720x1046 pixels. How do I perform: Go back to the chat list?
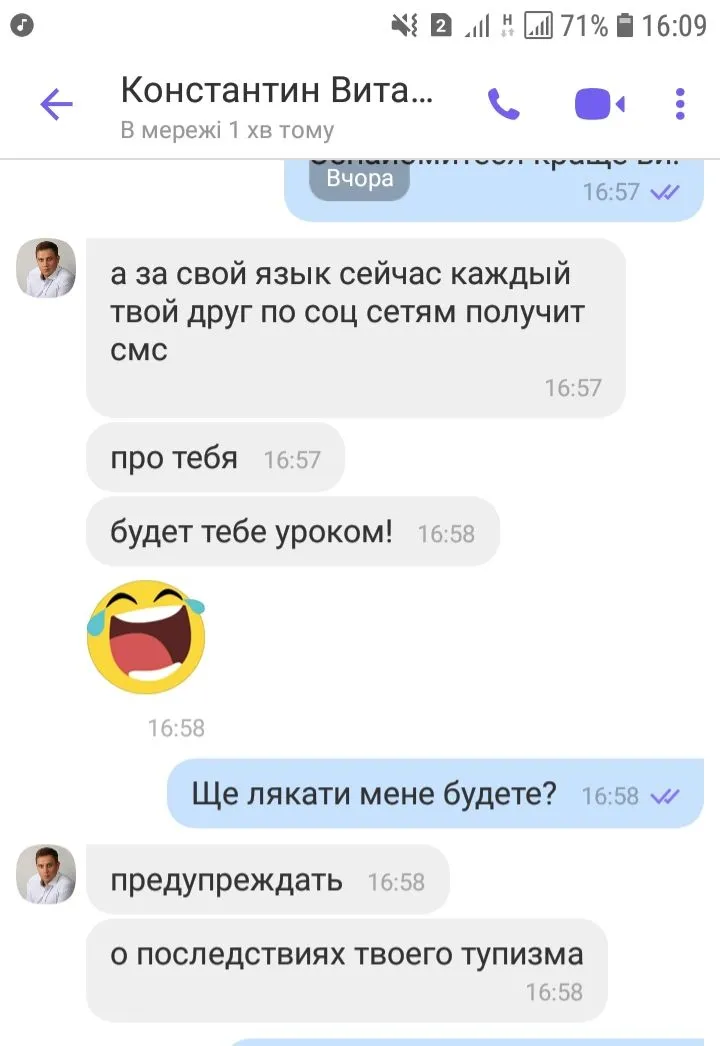[56, 104]
